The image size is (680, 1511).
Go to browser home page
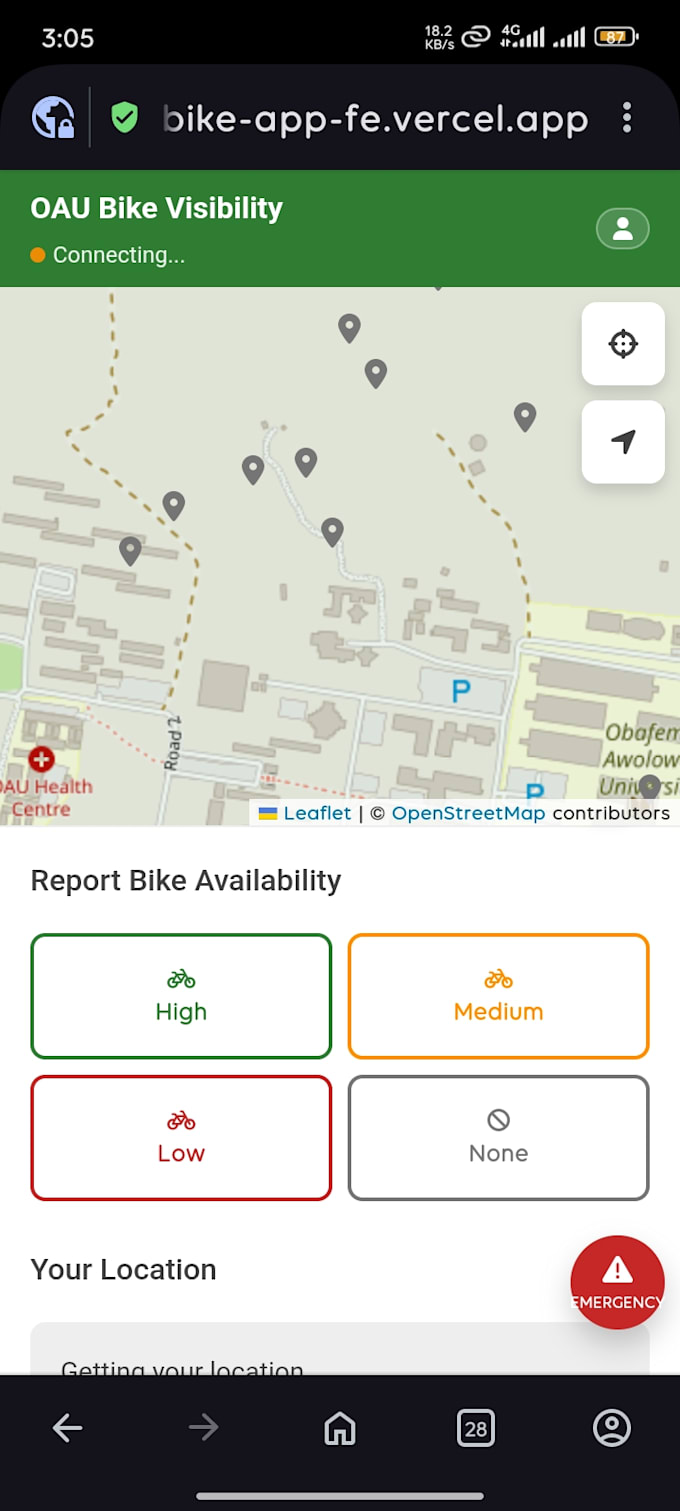click(x=340, y=1428)
